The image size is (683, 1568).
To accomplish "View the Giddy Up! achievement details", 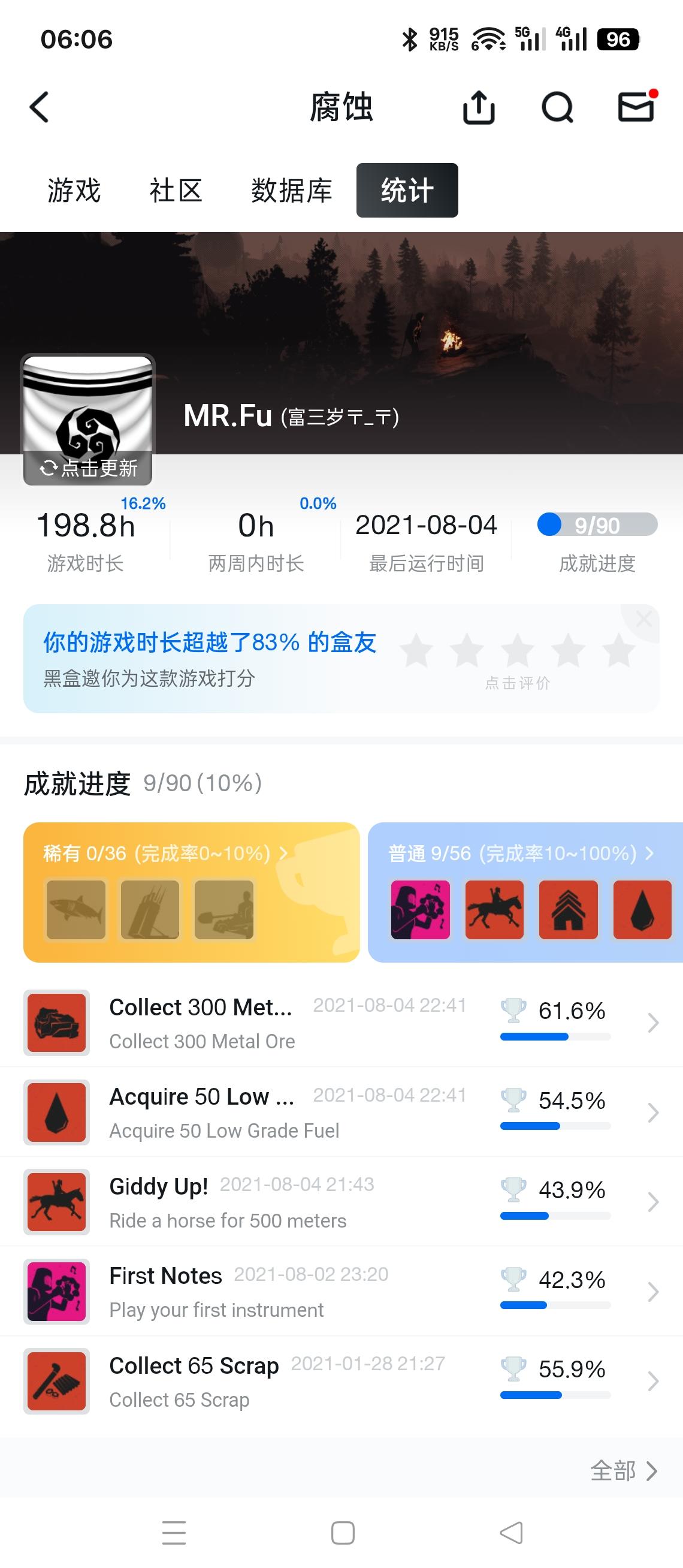I will [340, 1202].
